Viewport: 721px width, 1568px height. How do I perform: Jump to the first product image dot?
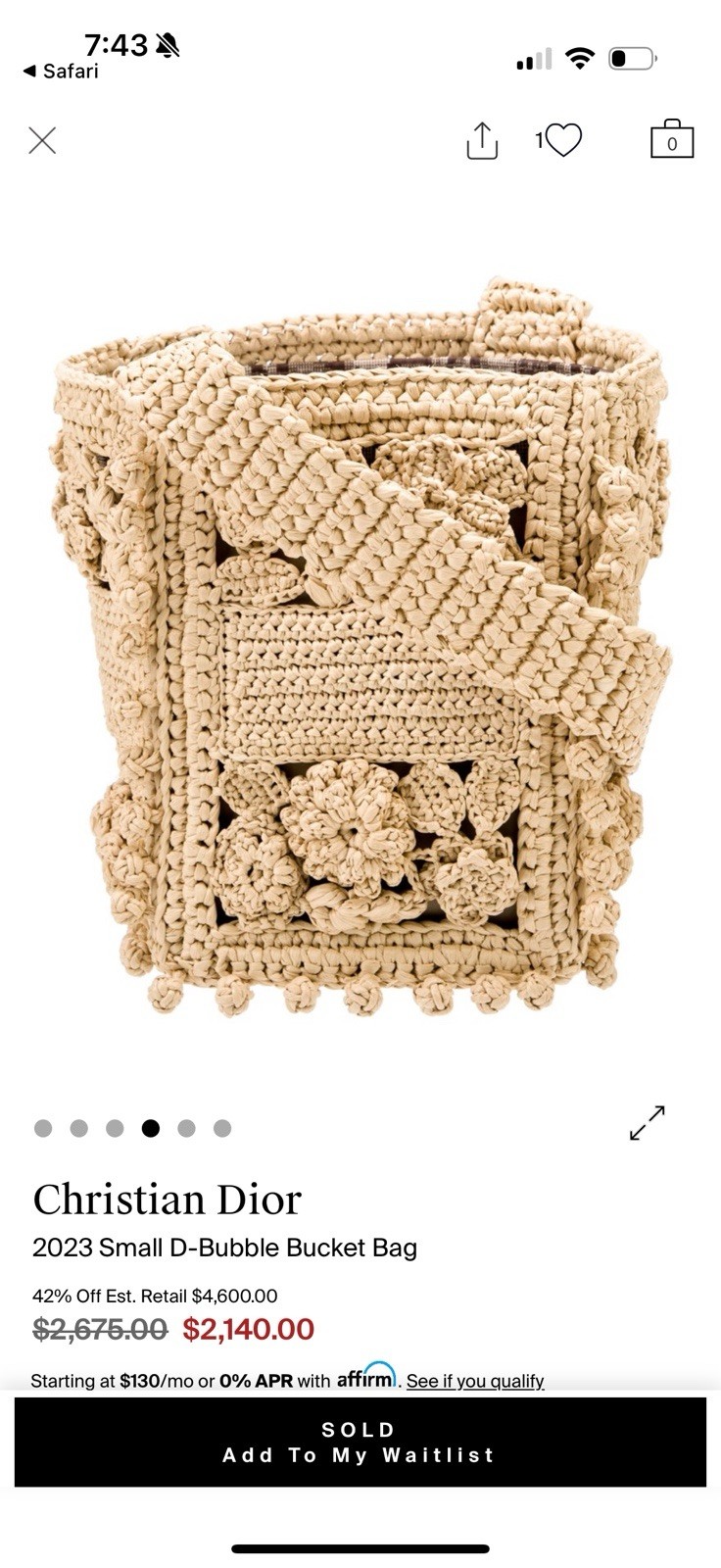[43, 1128]
